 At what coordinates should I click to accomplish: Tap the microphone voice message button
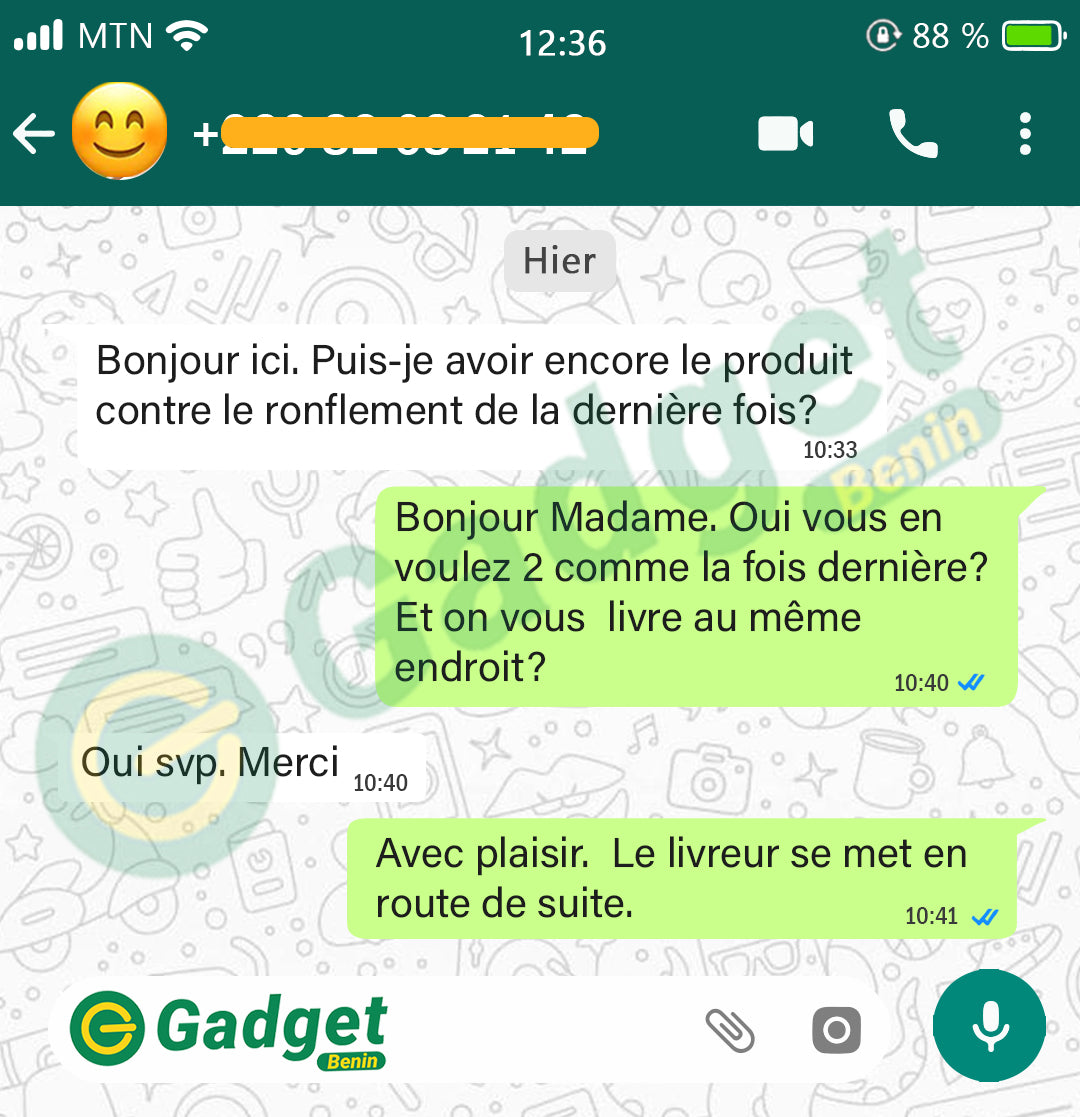(x=989, y=1025)
